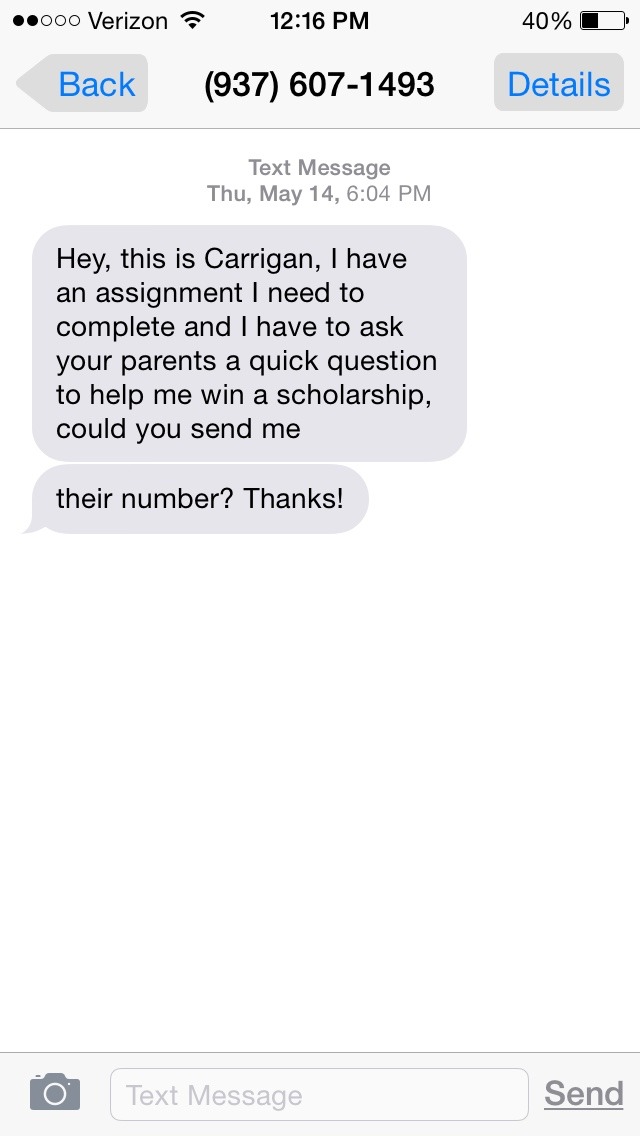
Task: Tap the Send button
Action: (583, 1093)
